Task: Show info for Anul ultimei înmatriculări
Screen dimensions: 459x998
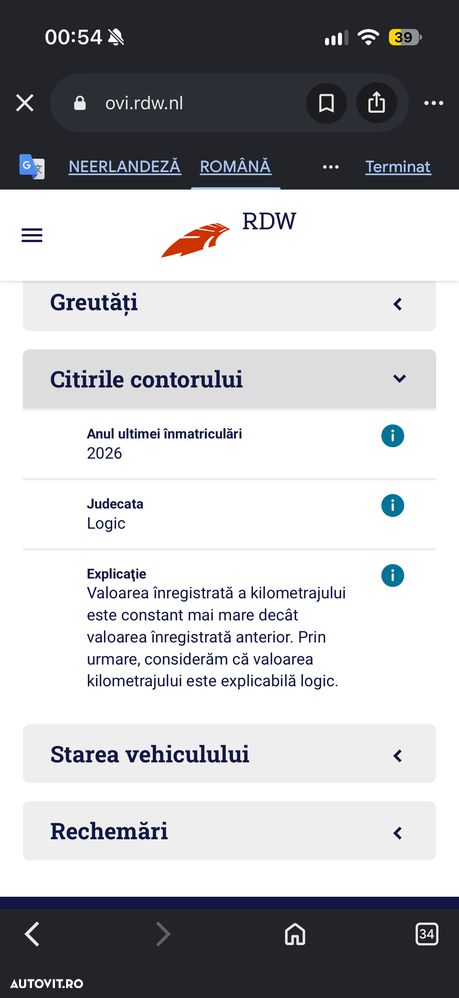Action: click(392, 436)
